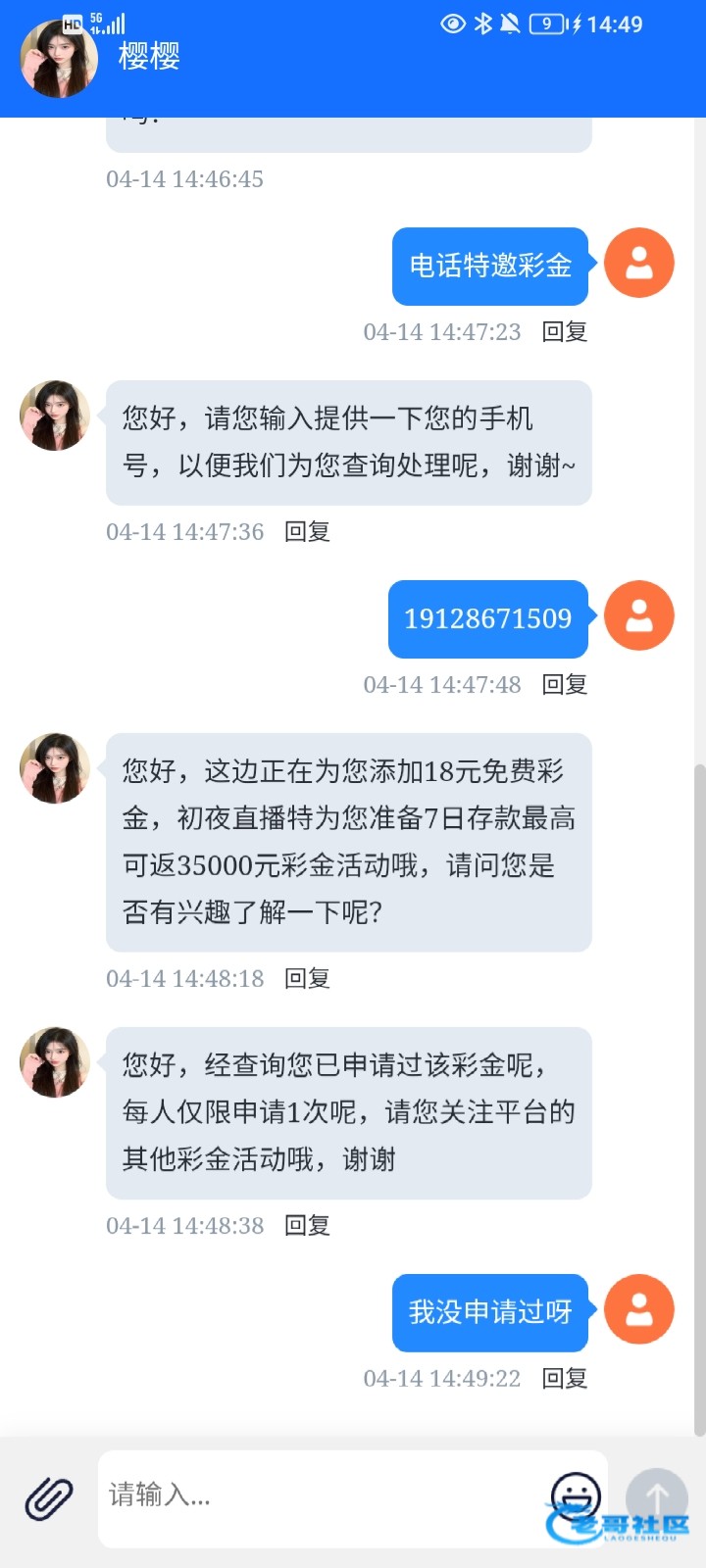Screen dimensions: 706x1568
Task: Tap the send arrow button
Action: click(657, 1497)
